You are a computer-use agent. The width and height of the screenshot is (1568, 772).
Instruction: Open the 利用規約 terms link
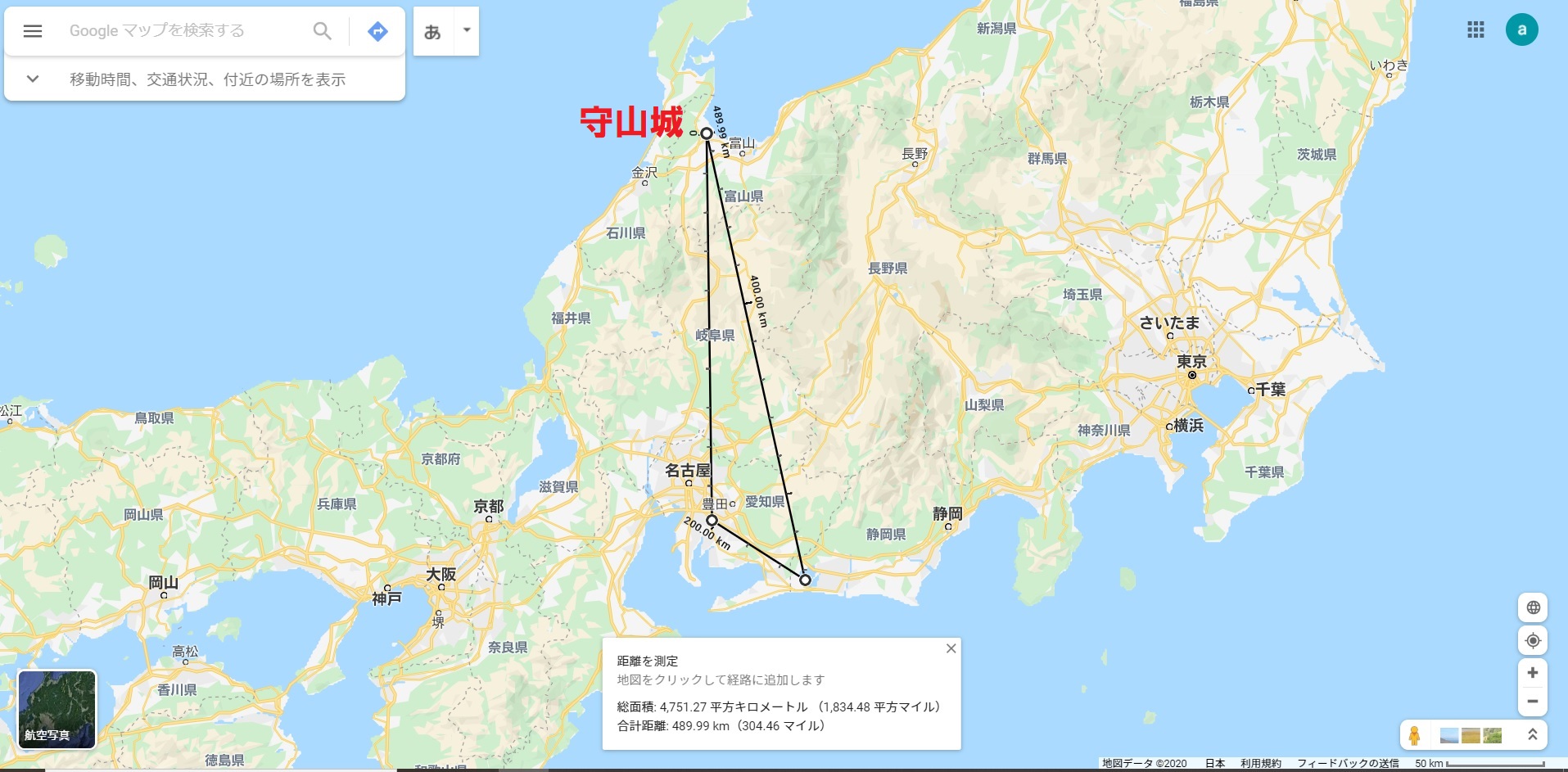point(1260,763)
